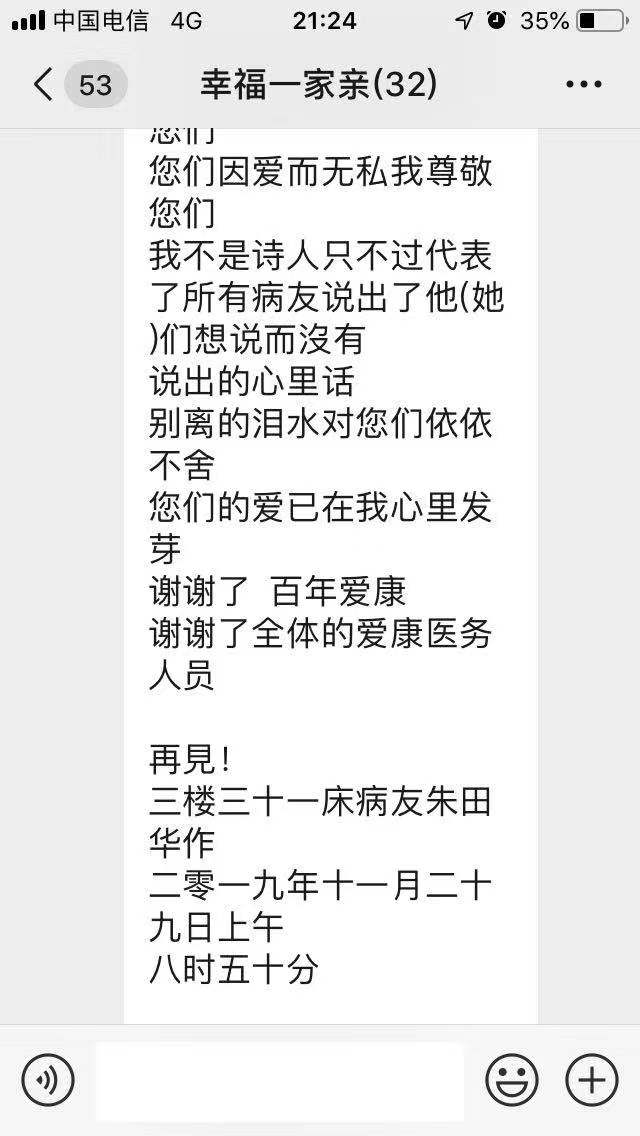Open the group chat options menu
Image resolution: width=640 pixels, height=1136 pixels.
pos(583,85)
